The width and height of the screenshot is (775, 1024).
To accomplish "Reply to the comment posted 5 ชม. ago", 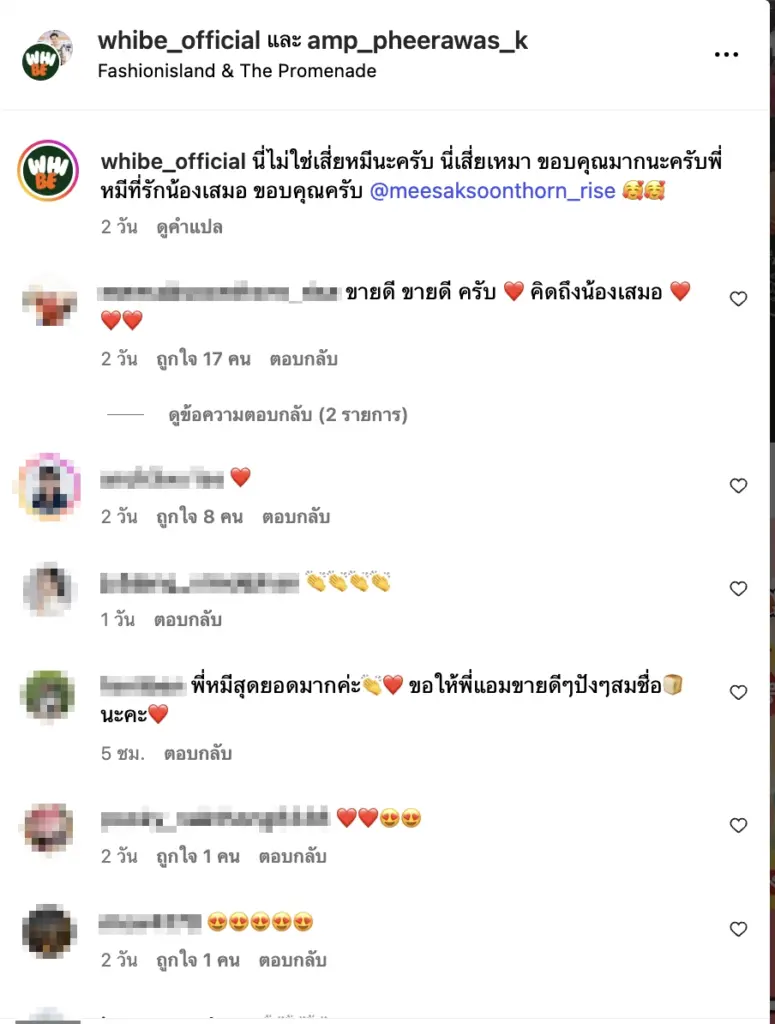I will coord(197,753).
